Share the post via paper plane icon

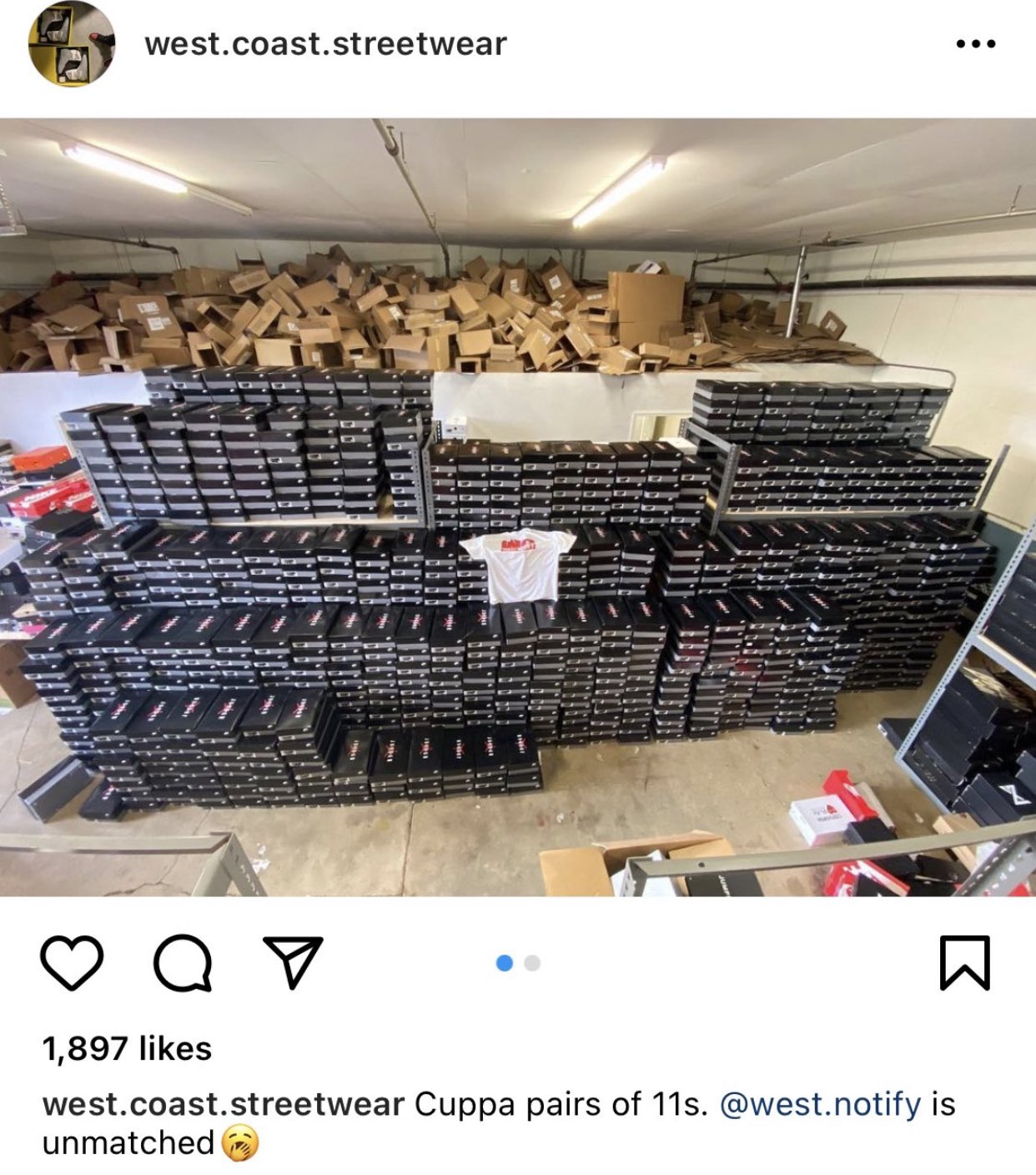coord(292,962)
